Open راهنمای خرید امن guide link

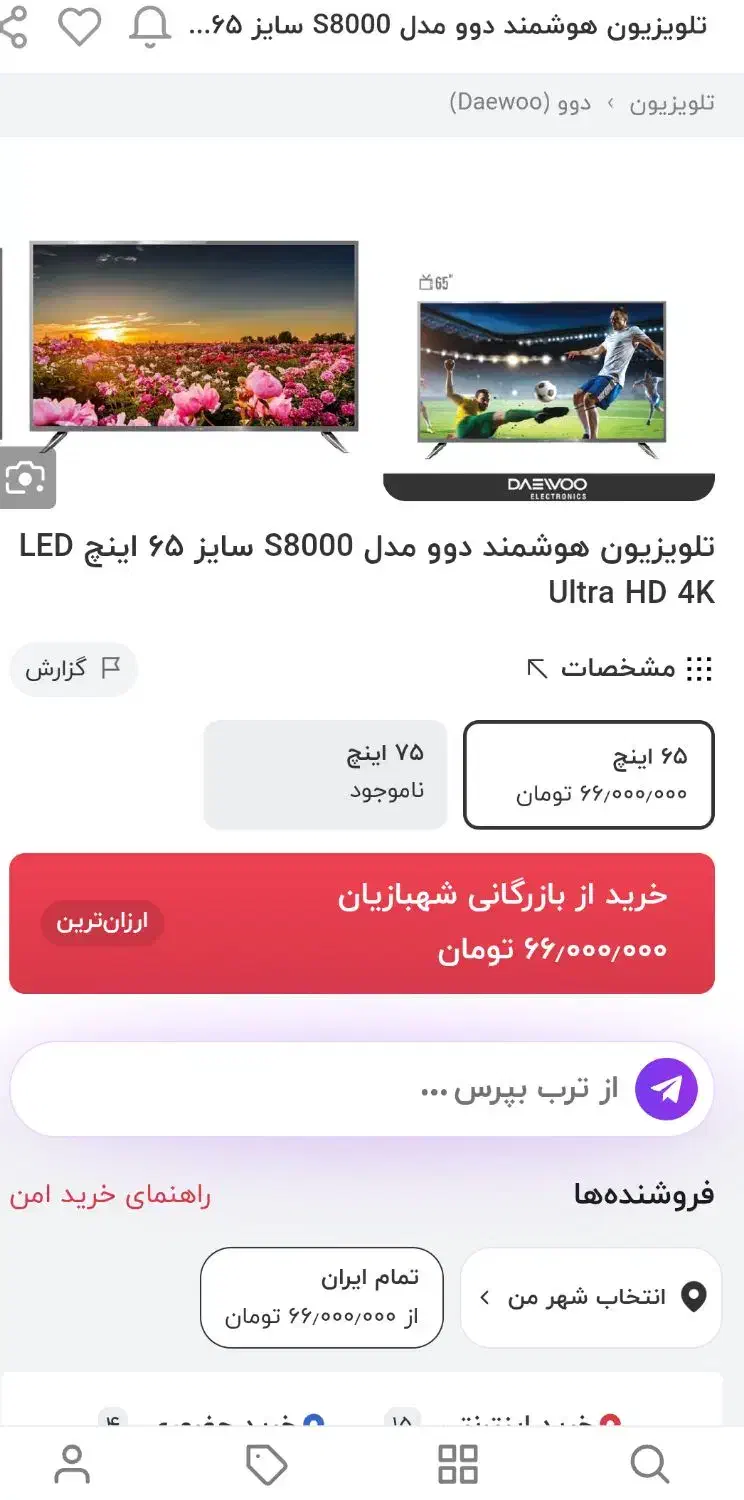110,1195
